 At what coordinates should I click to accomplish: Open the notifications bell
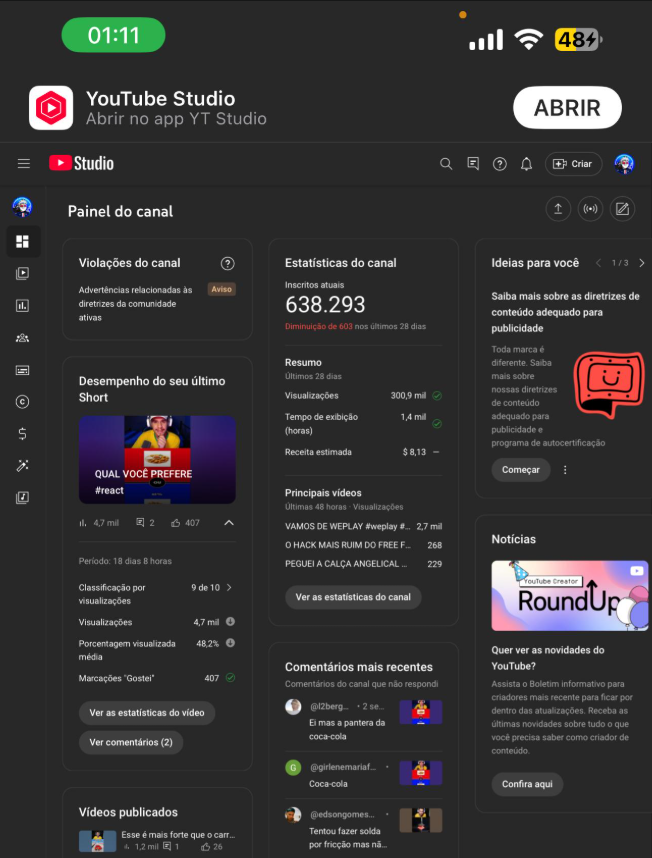(526, 164)
